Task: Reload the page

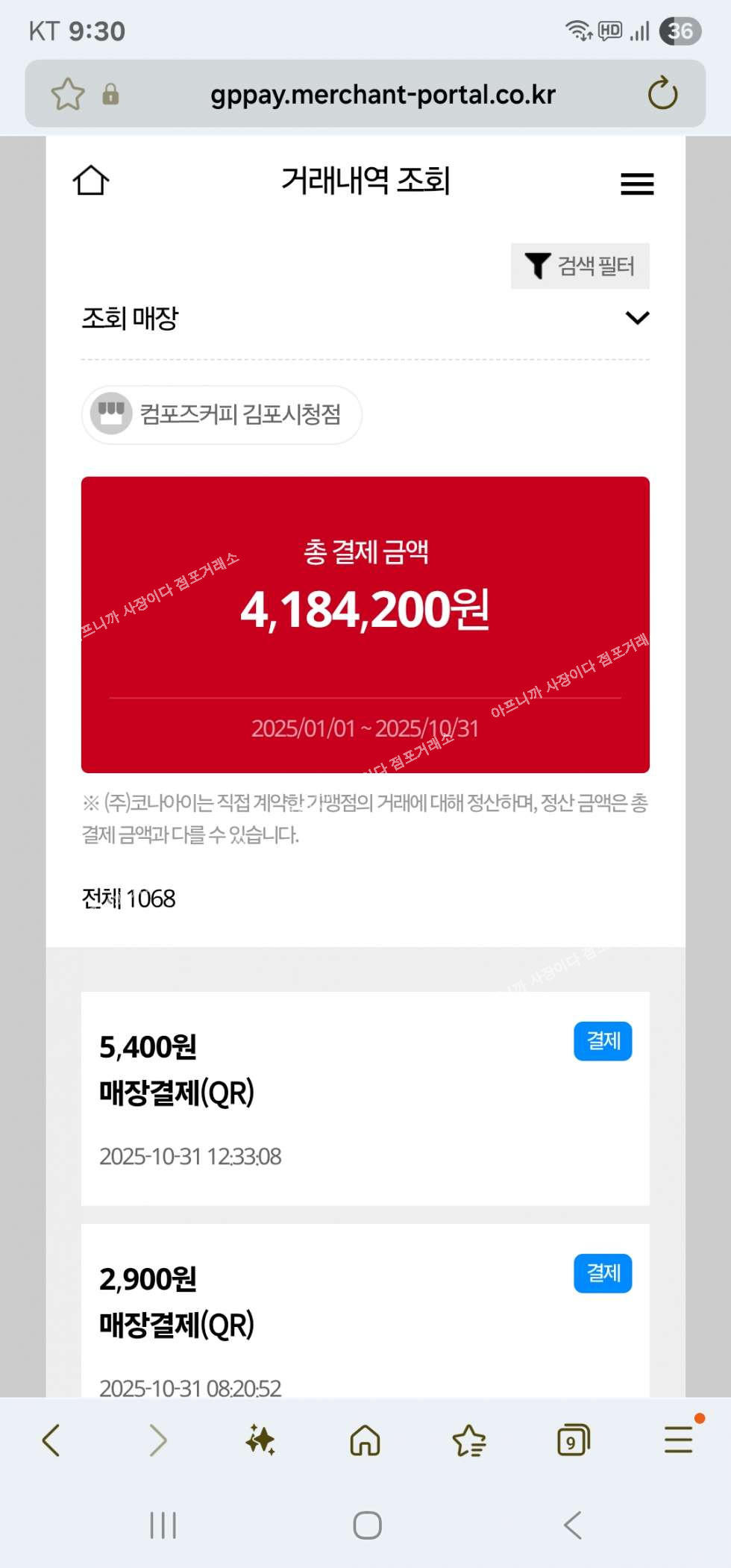Action: 662,94
